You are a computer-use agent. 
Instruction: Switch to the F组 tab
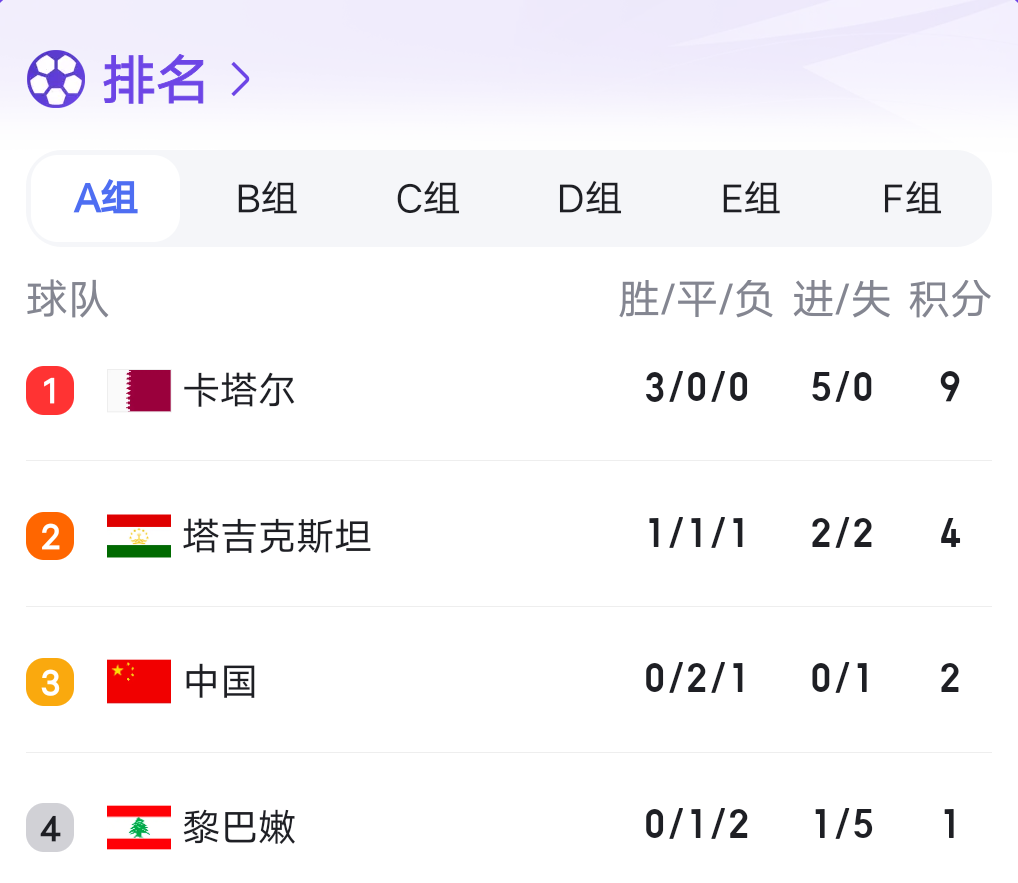[911, 199]
